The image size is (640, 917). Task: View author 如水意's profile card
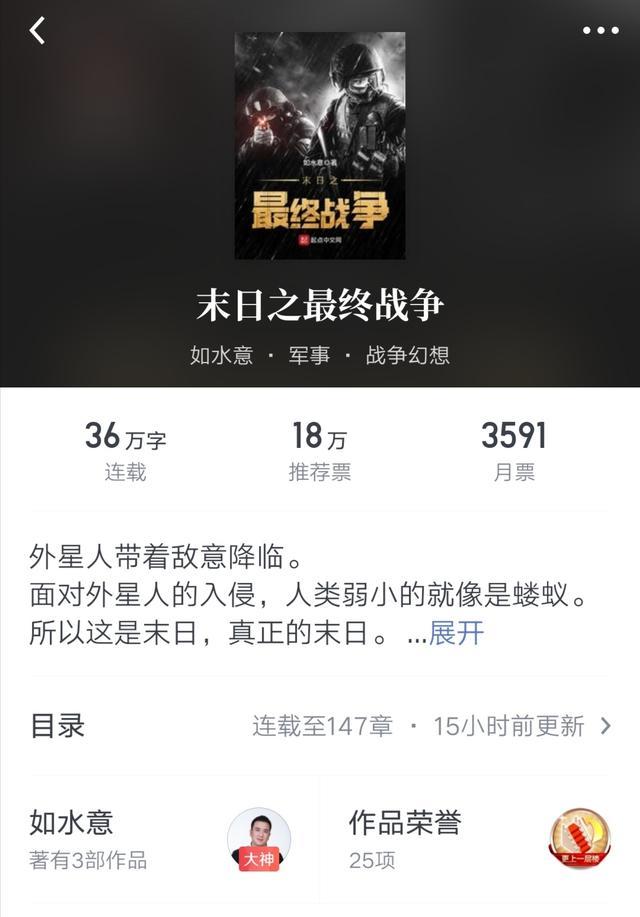(x=160, y=840)
